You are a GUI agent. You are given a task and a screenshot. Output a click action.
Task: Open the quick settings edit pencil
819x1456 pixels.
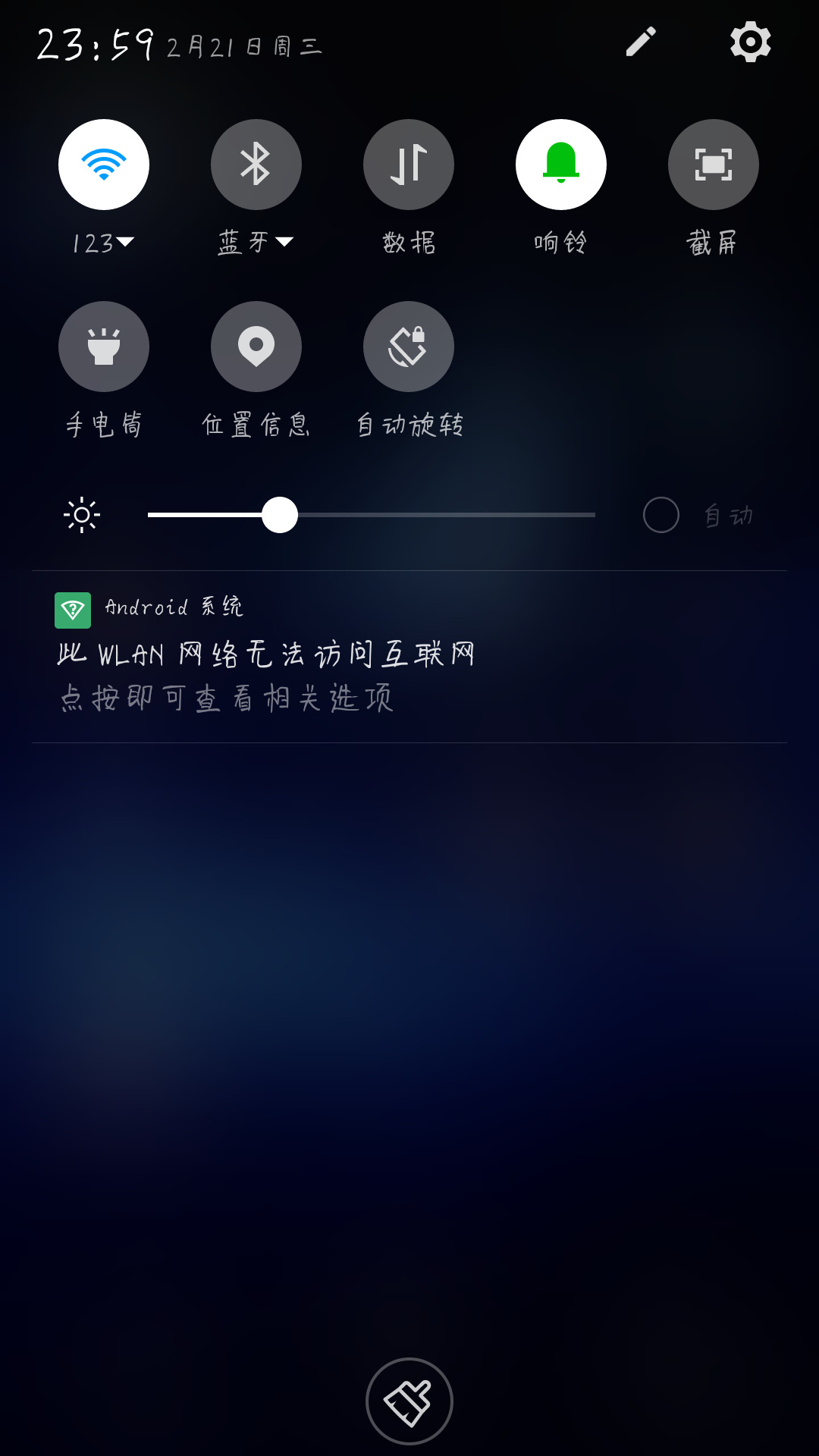[641, 42]
